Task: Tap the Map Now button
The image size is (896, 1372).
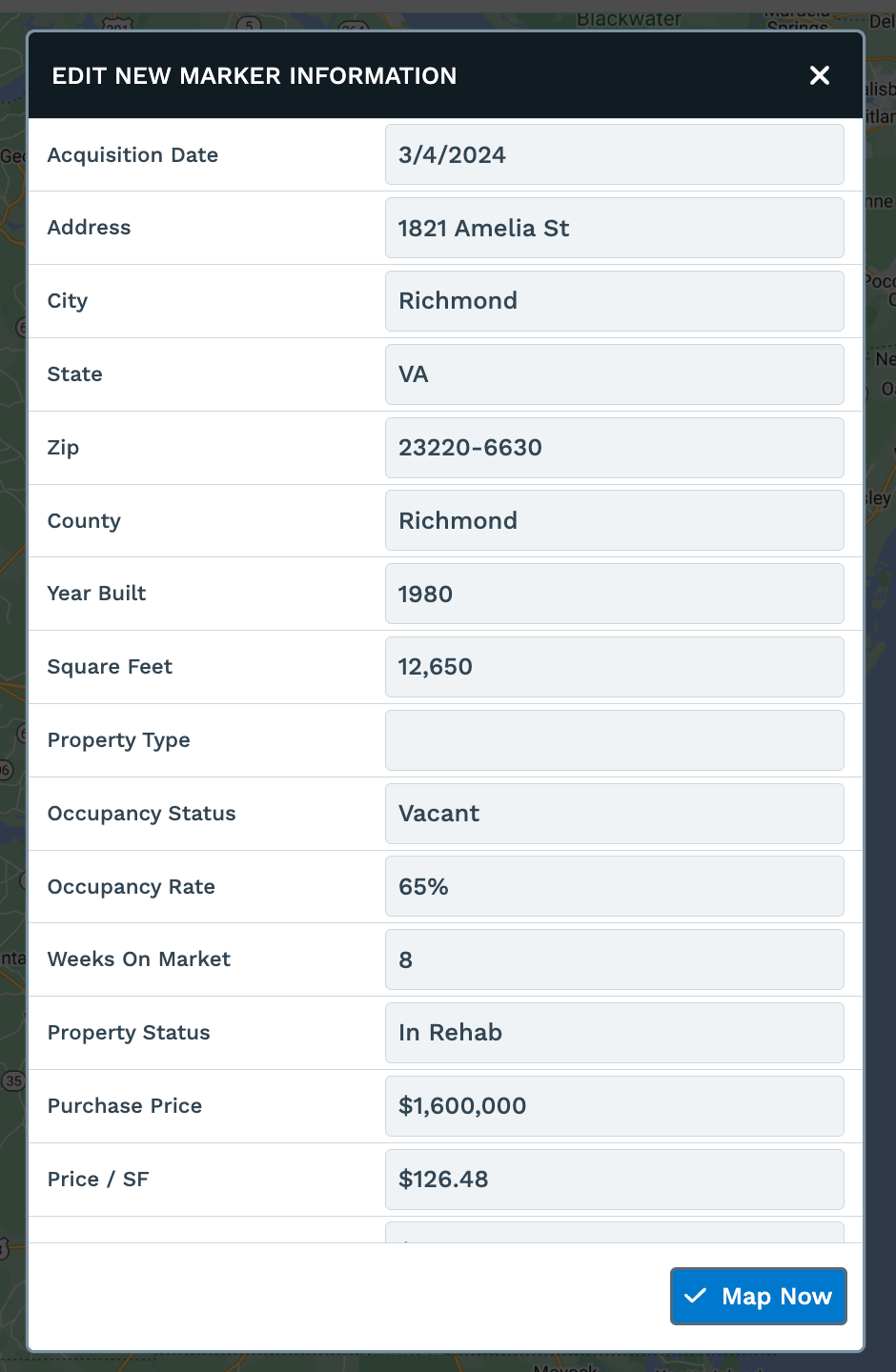Action: 758,1296
